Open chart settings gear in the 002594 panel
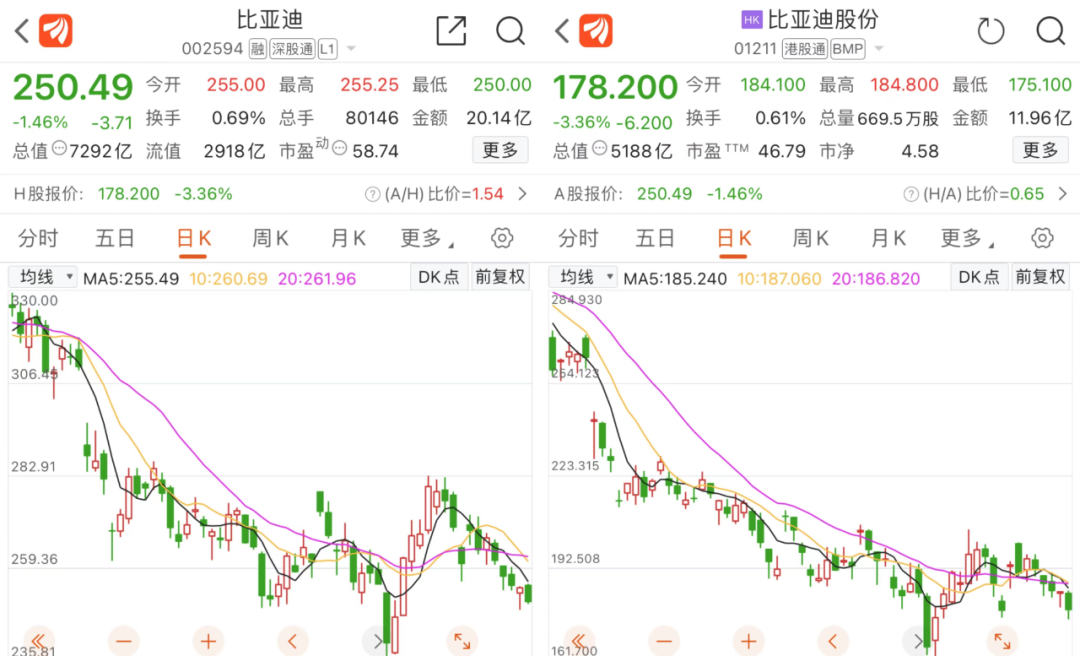The height and width of the screenshot is (656, 1080). pyautogui.click(x=502, y=238)
